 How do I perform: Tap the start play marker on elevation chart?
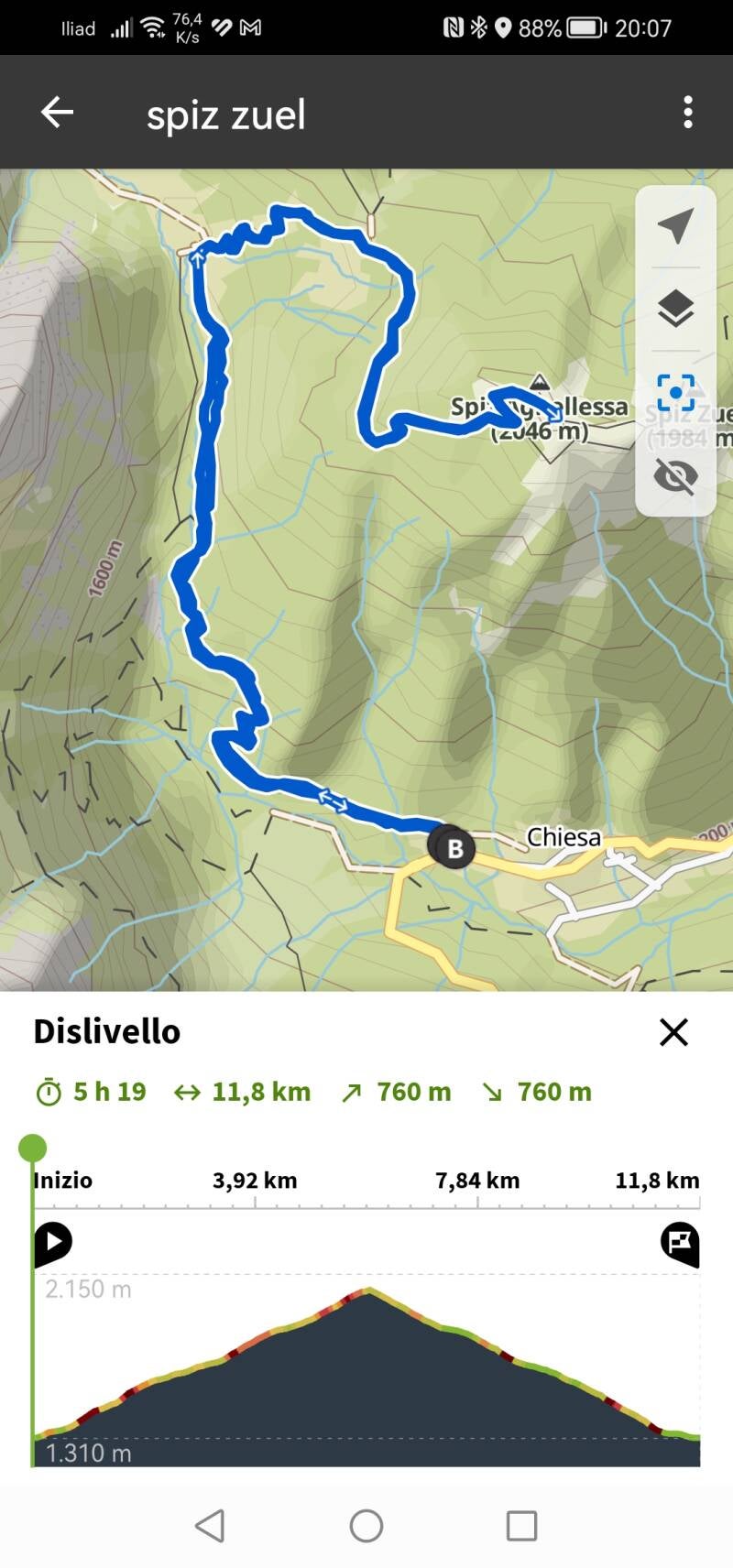click(53, 1243)
